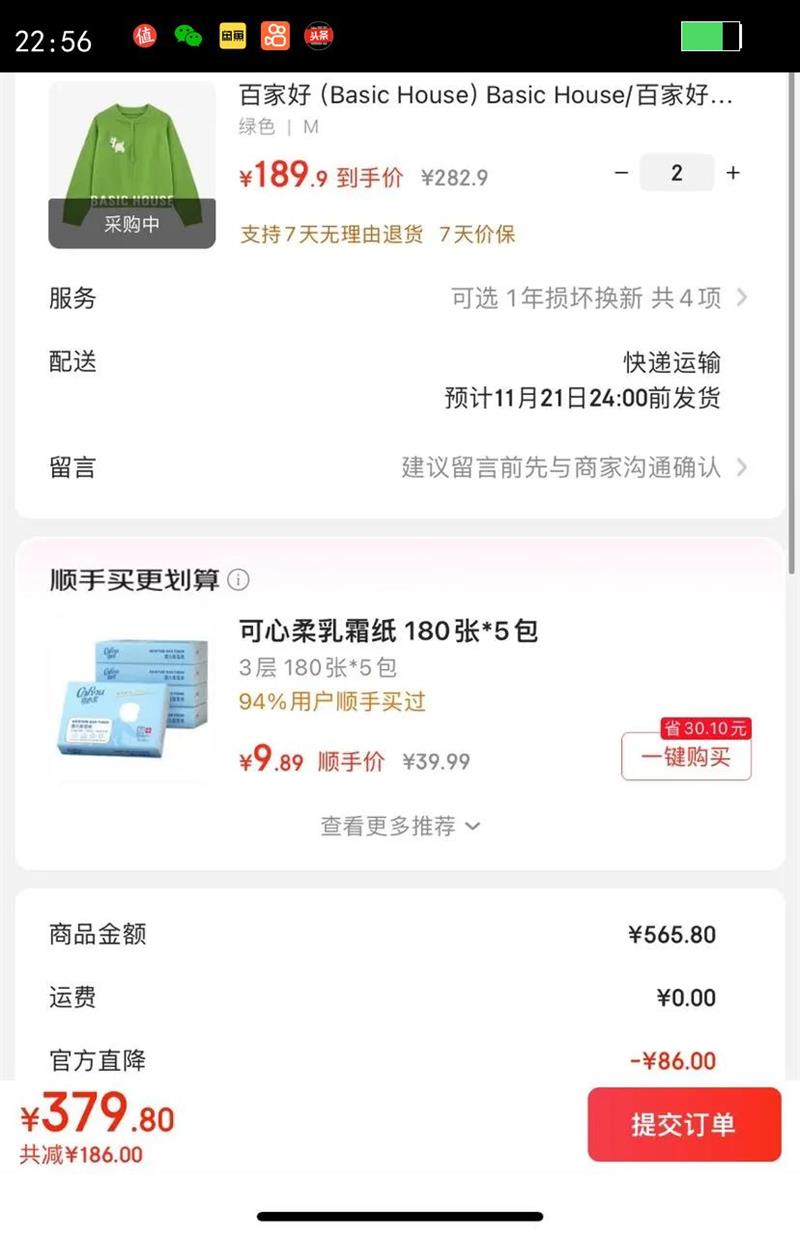800x1236 pixels.
Task: Tap the quantity field showing 2
Action: [x=677, y=173]
